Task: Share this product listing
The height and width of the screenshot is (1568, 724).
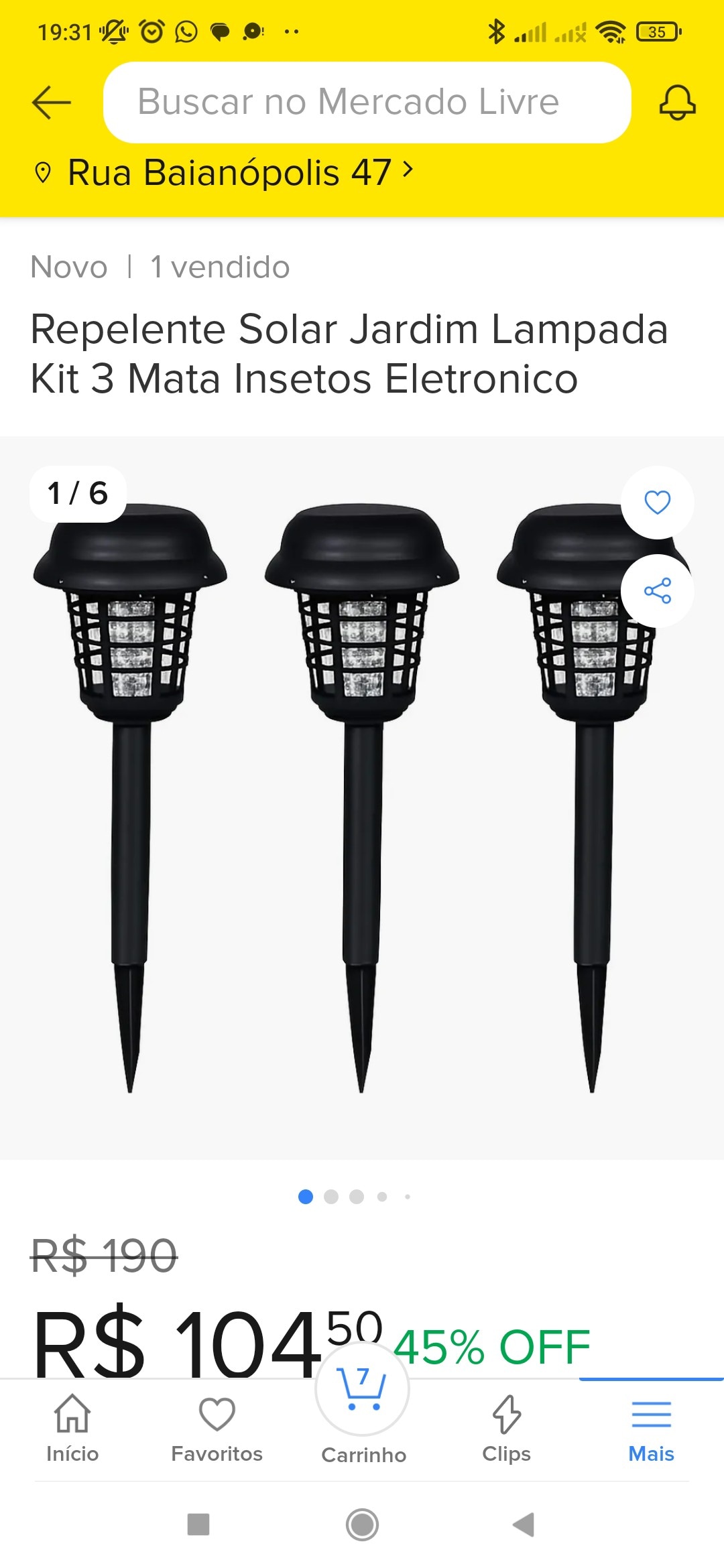Action: point(657,591)
